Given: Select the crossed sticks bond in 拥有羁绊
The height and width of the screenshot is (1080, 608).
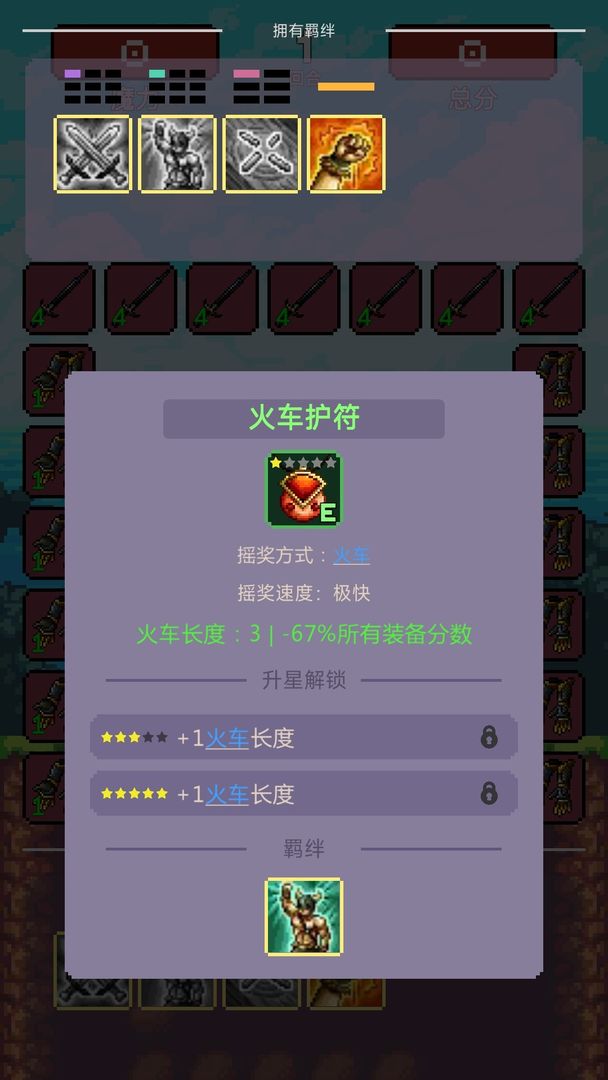Looking at the screenshot, I should pos(262,154).
